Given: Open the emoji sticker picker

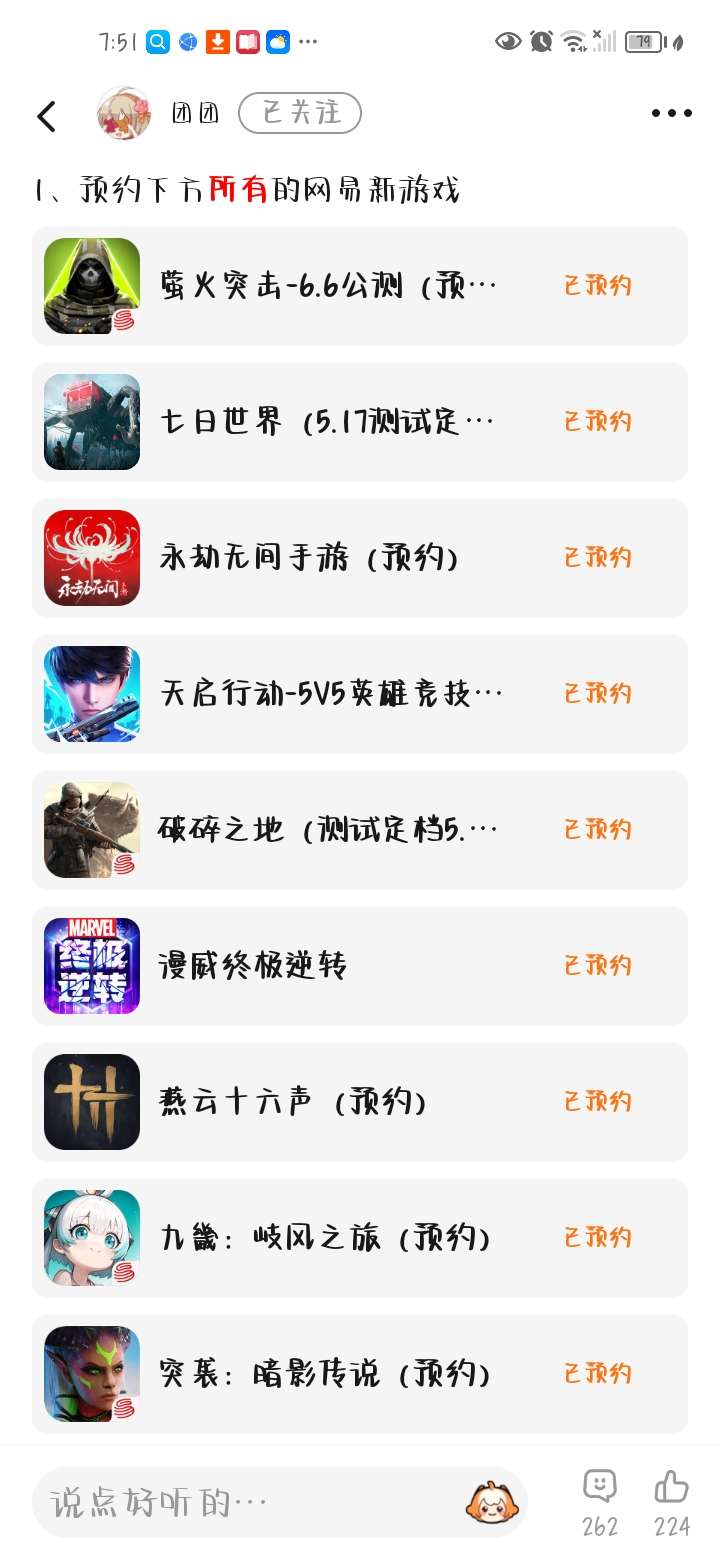Looking at the screenshot, I should [x=494, y=1502].
